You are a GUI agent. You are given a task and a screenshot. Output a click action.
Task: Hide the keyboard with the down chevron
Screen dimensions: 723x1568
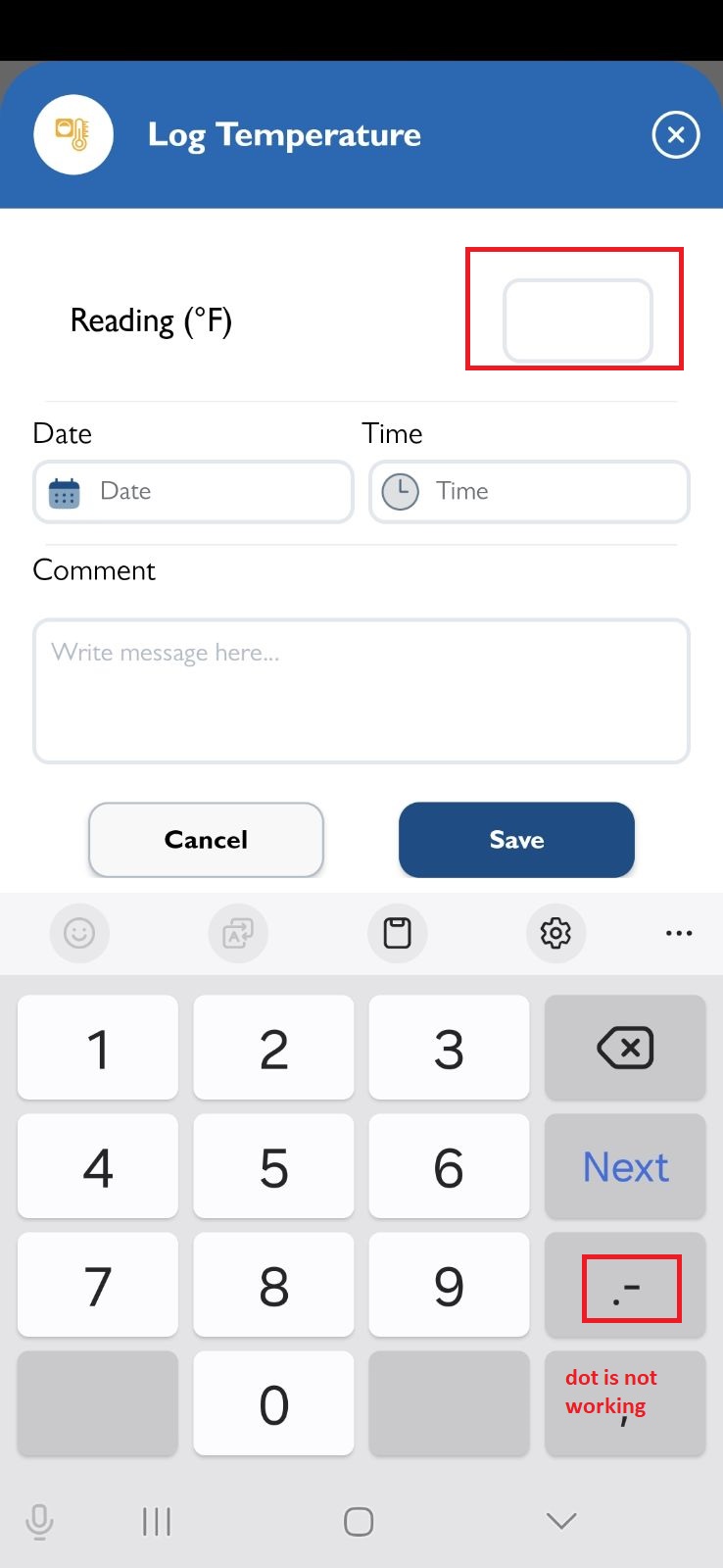point(561,1521)
